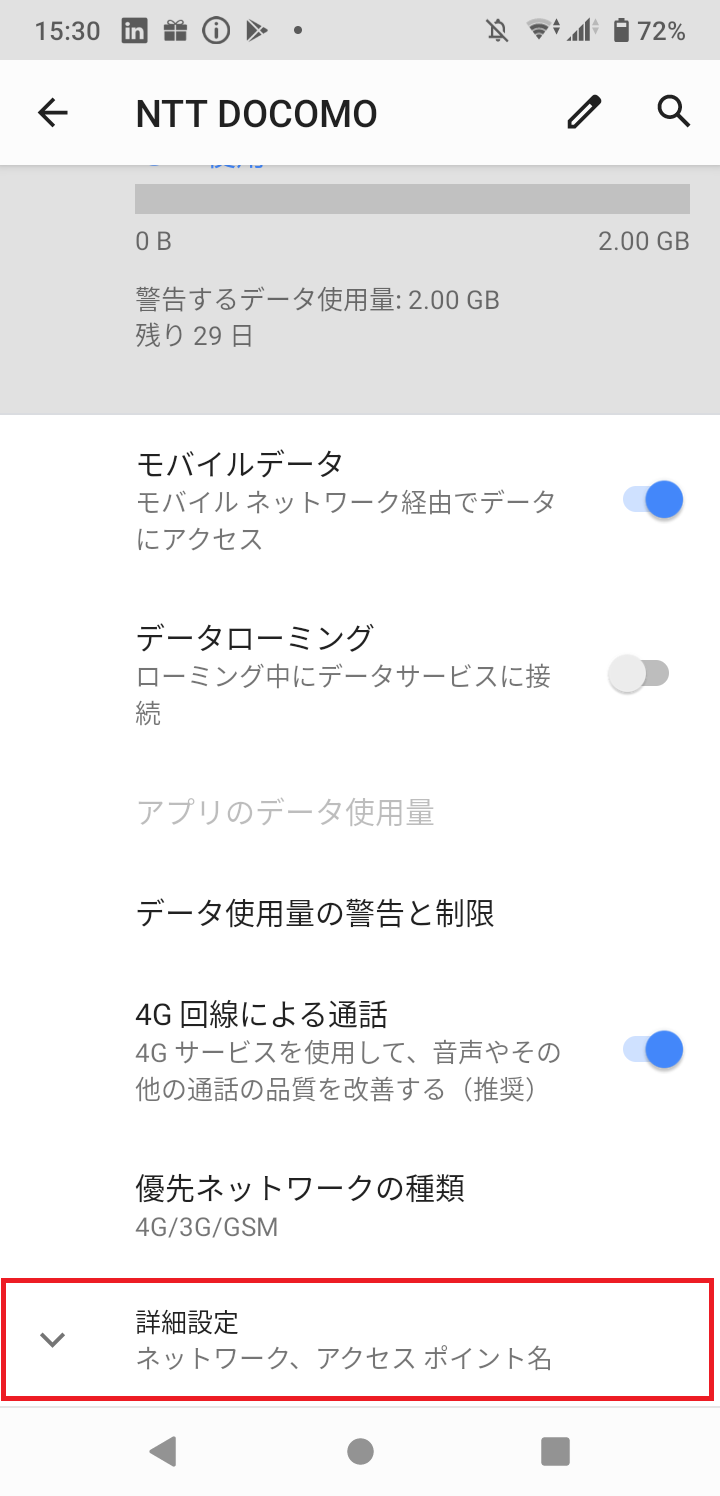Turn off 4G 回線による通話 switch
720x1496 pixels.
point(645,1049)
